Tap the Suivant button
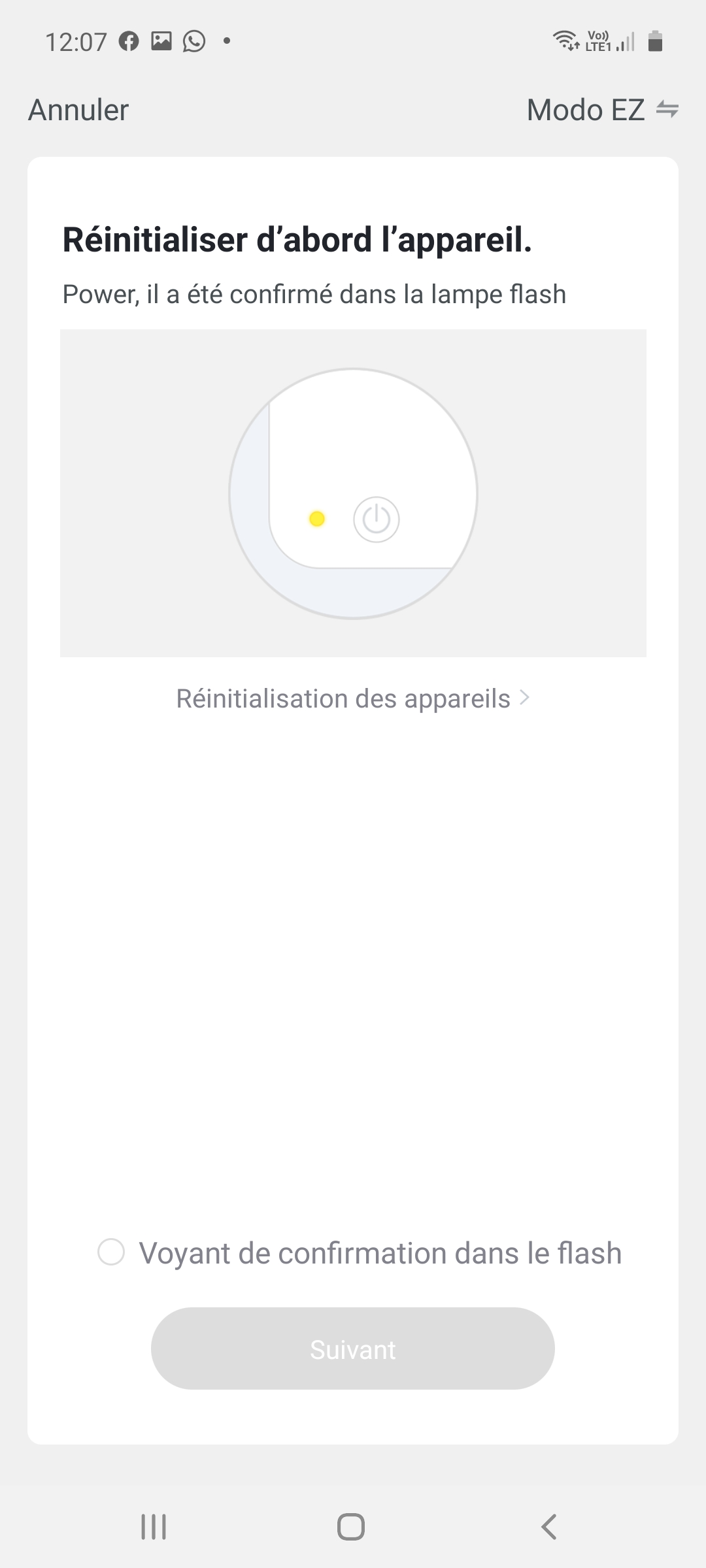706x1568 pixels. coord(353,1349)
